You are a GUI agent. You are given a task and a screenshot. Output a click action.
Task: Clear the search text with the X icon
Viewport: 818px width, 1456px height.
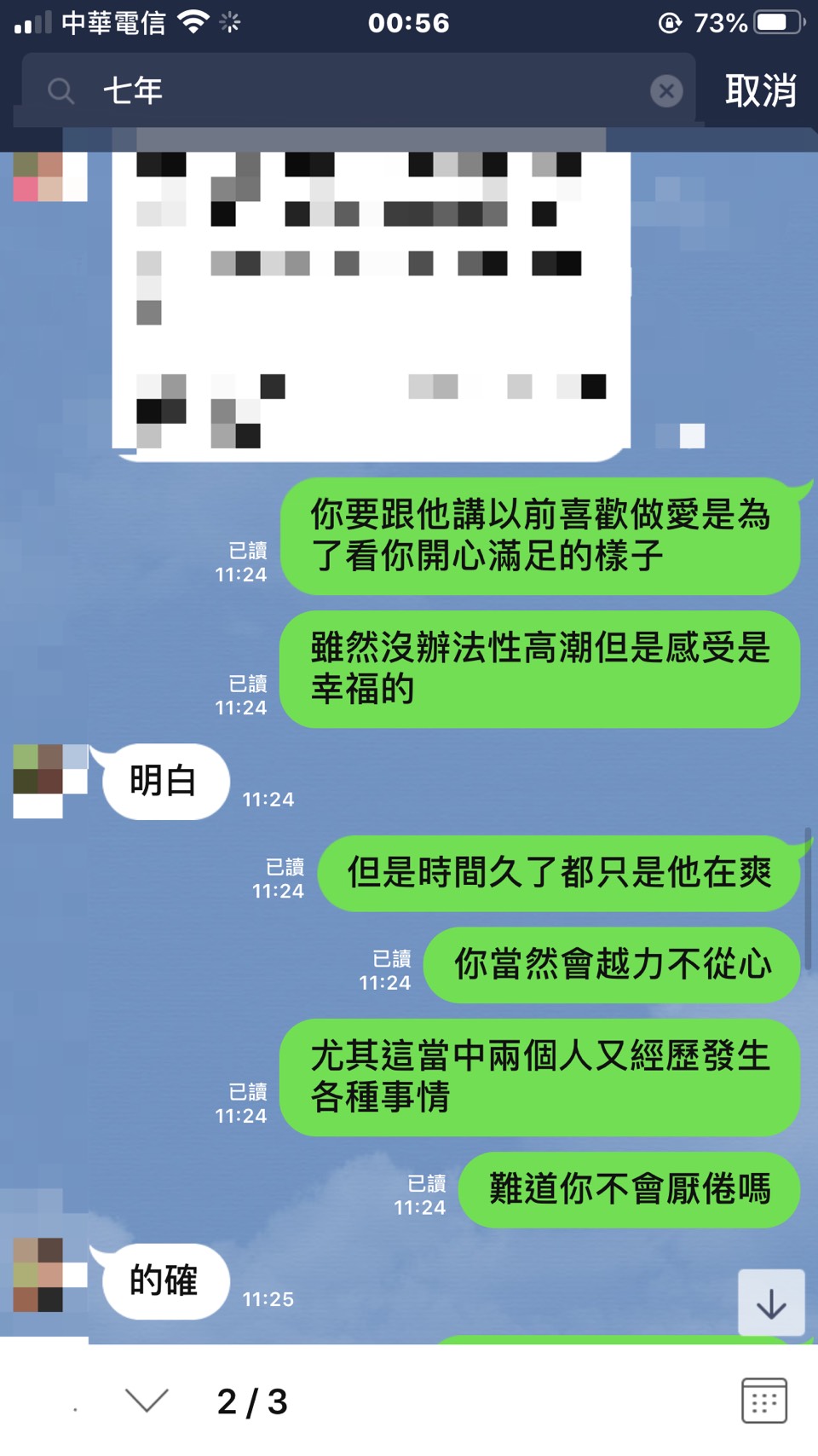pos(666,90)
